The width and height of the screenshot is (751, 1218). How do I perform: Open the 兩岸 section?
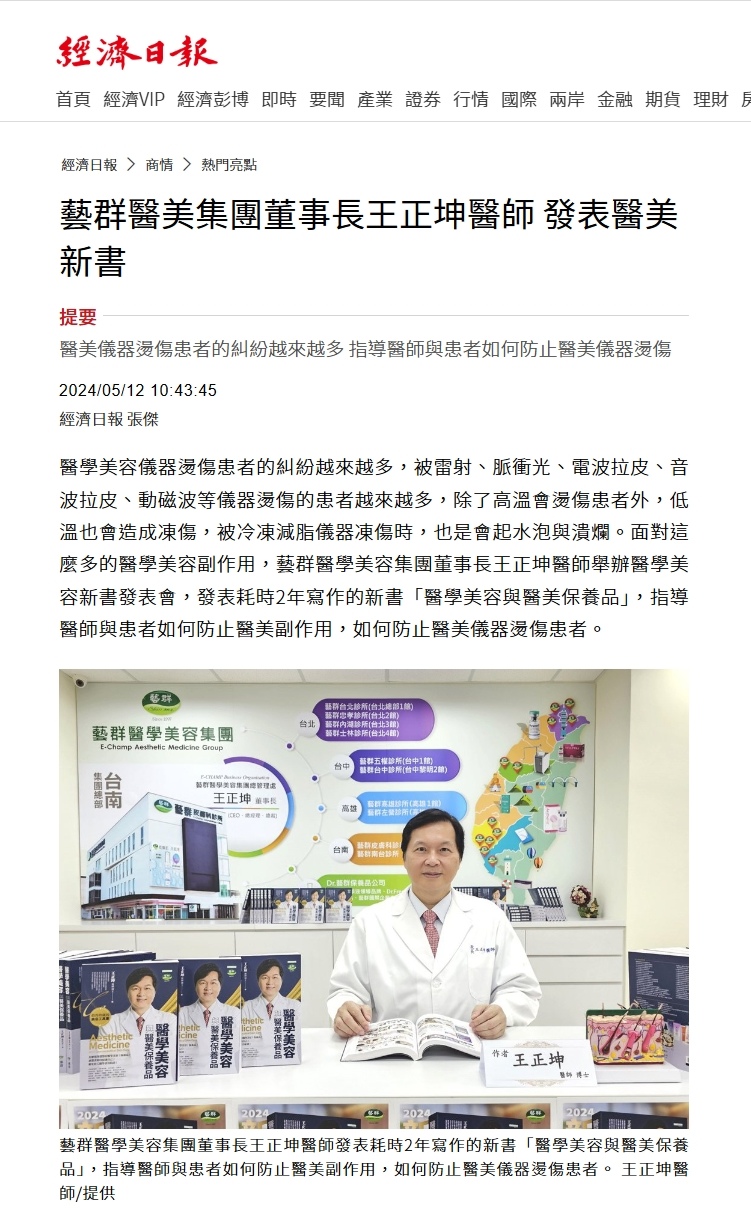tap(567, 99)
